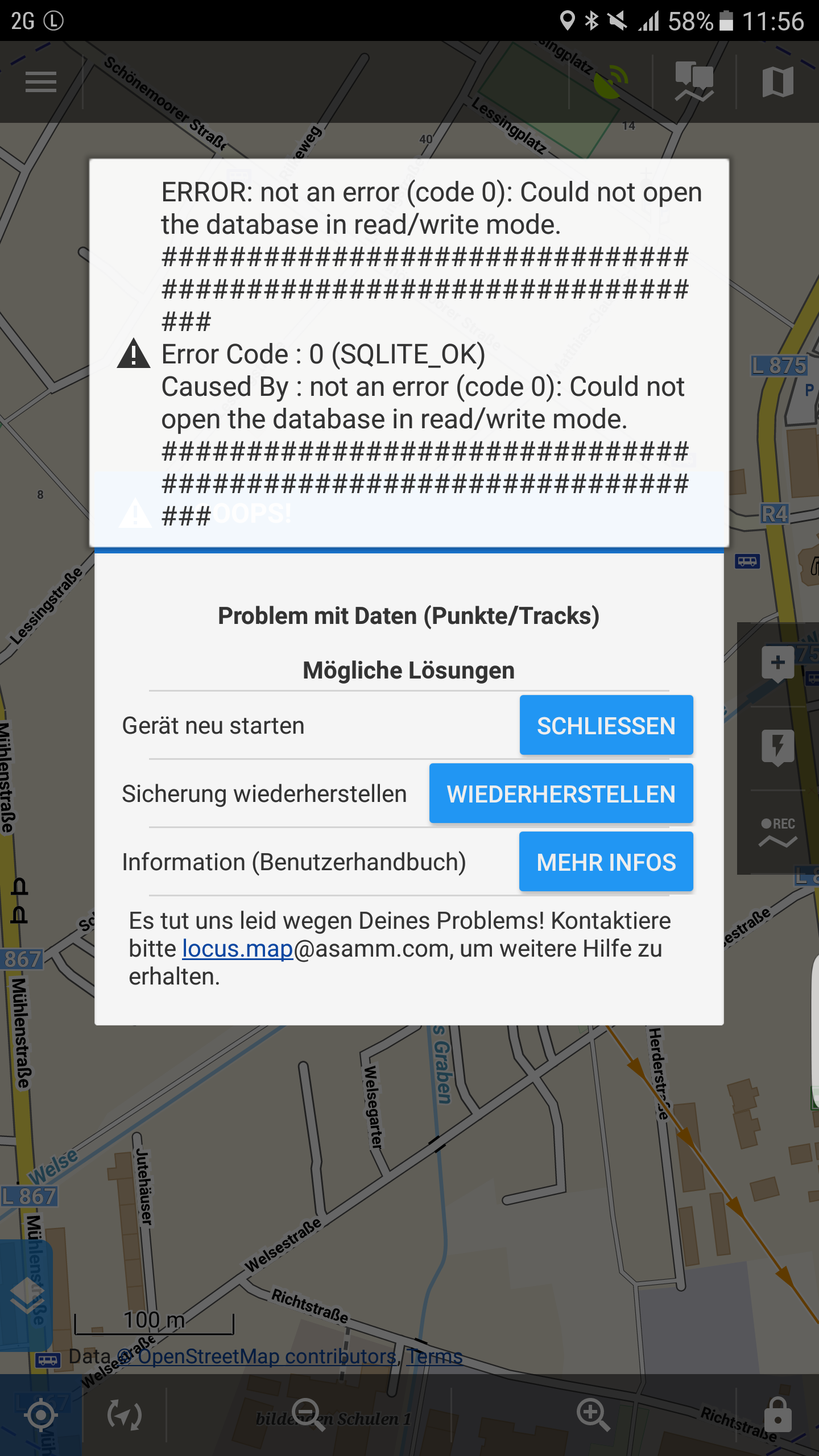Start track recording with REC

(x=777, y=832)
